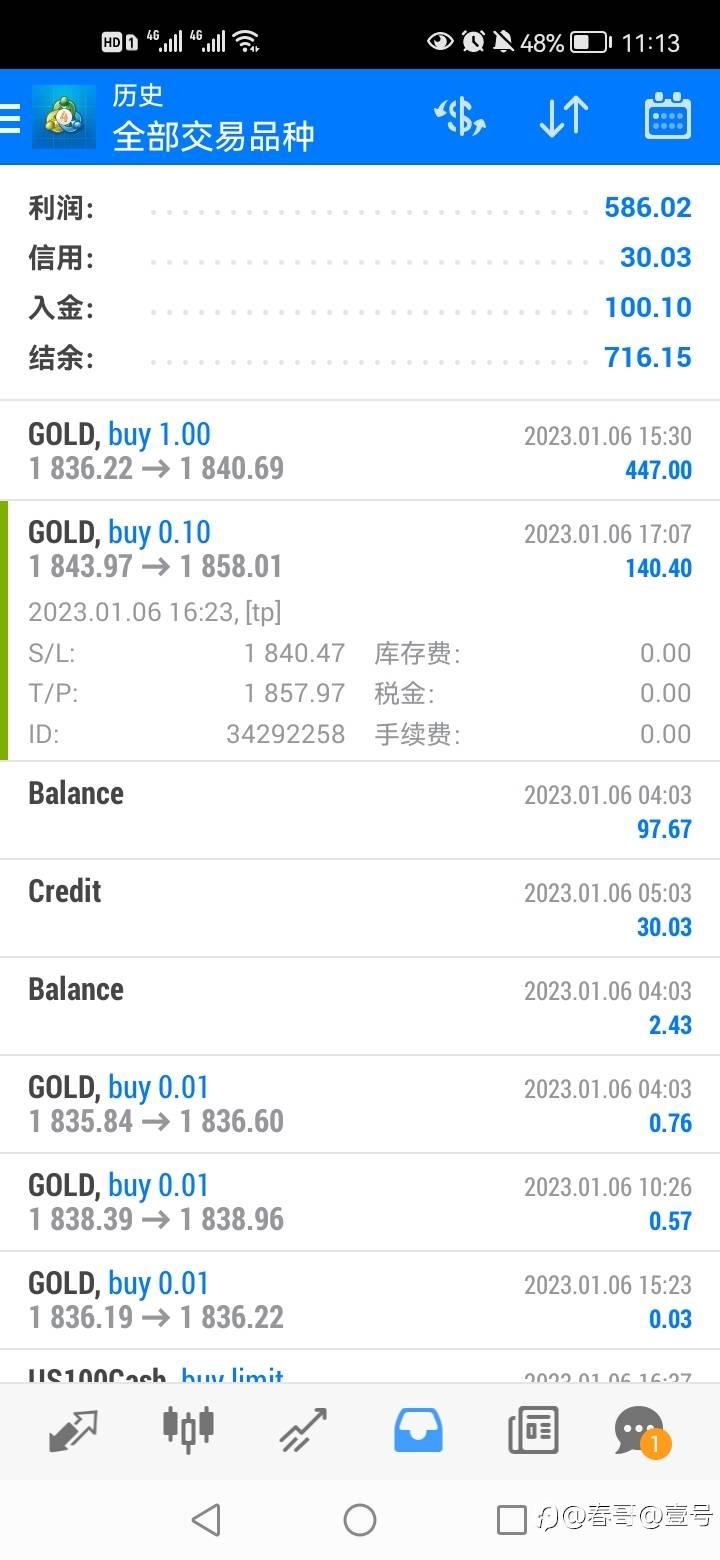The width and height of the screenshot is (720, 1560).
Task: Expand the GOLD buy 1.00 trade
Action: click(360, 451)
